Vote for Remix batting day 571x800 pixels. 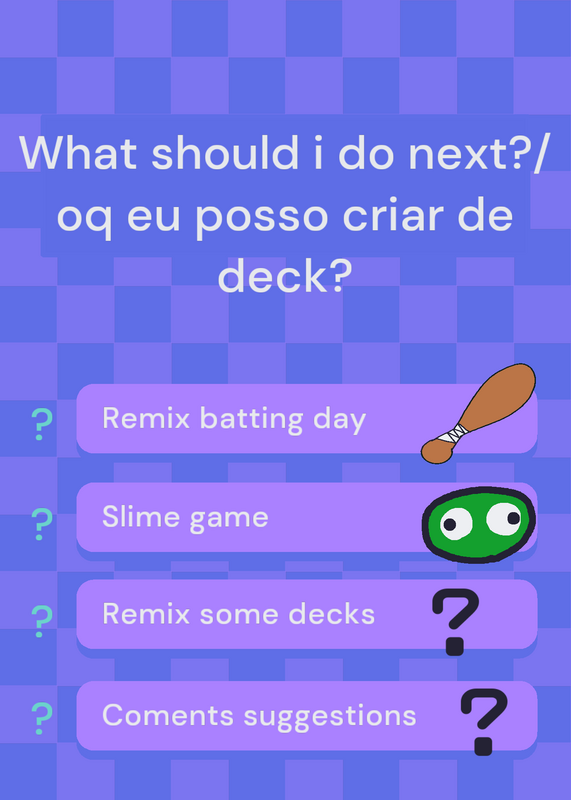307,418
